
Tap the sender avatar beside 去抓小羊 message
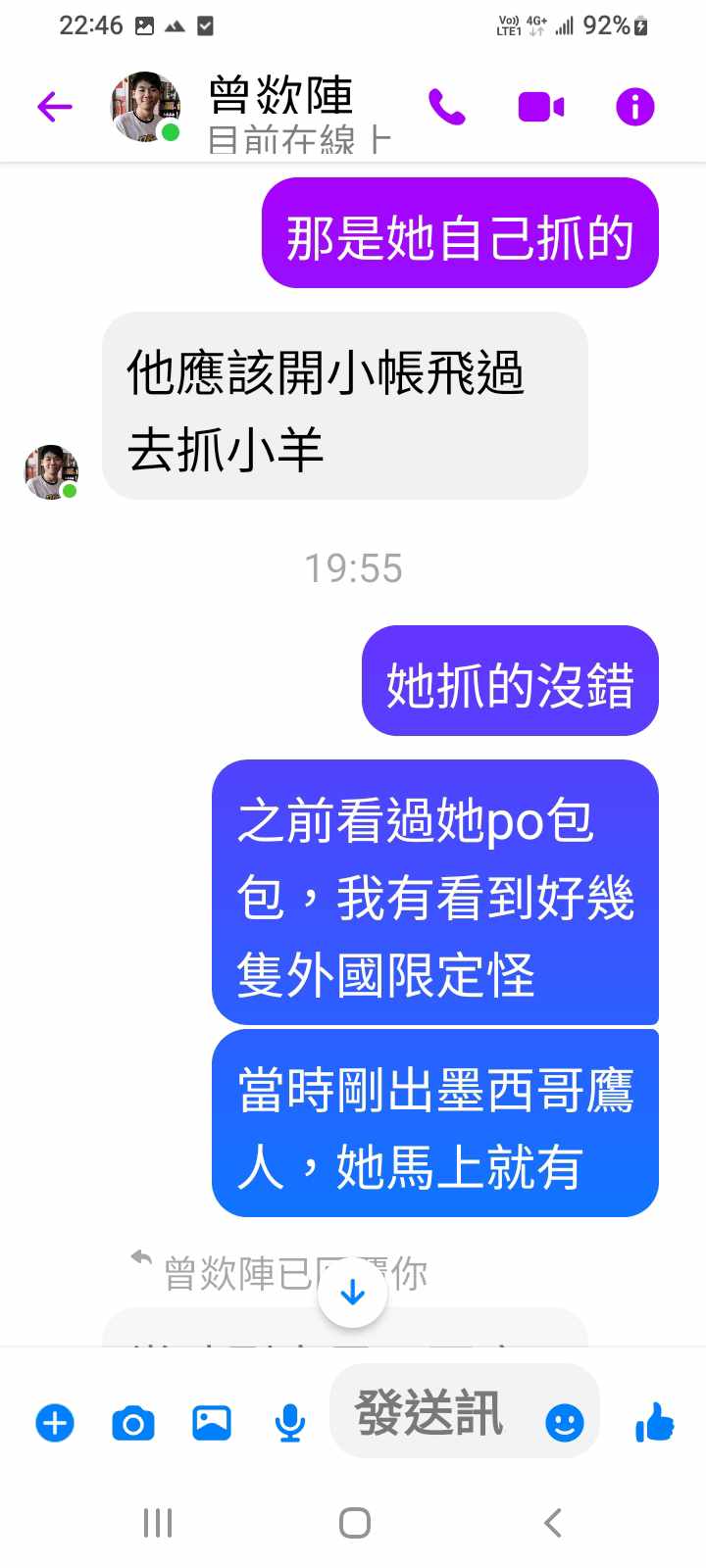coord(51,471)
